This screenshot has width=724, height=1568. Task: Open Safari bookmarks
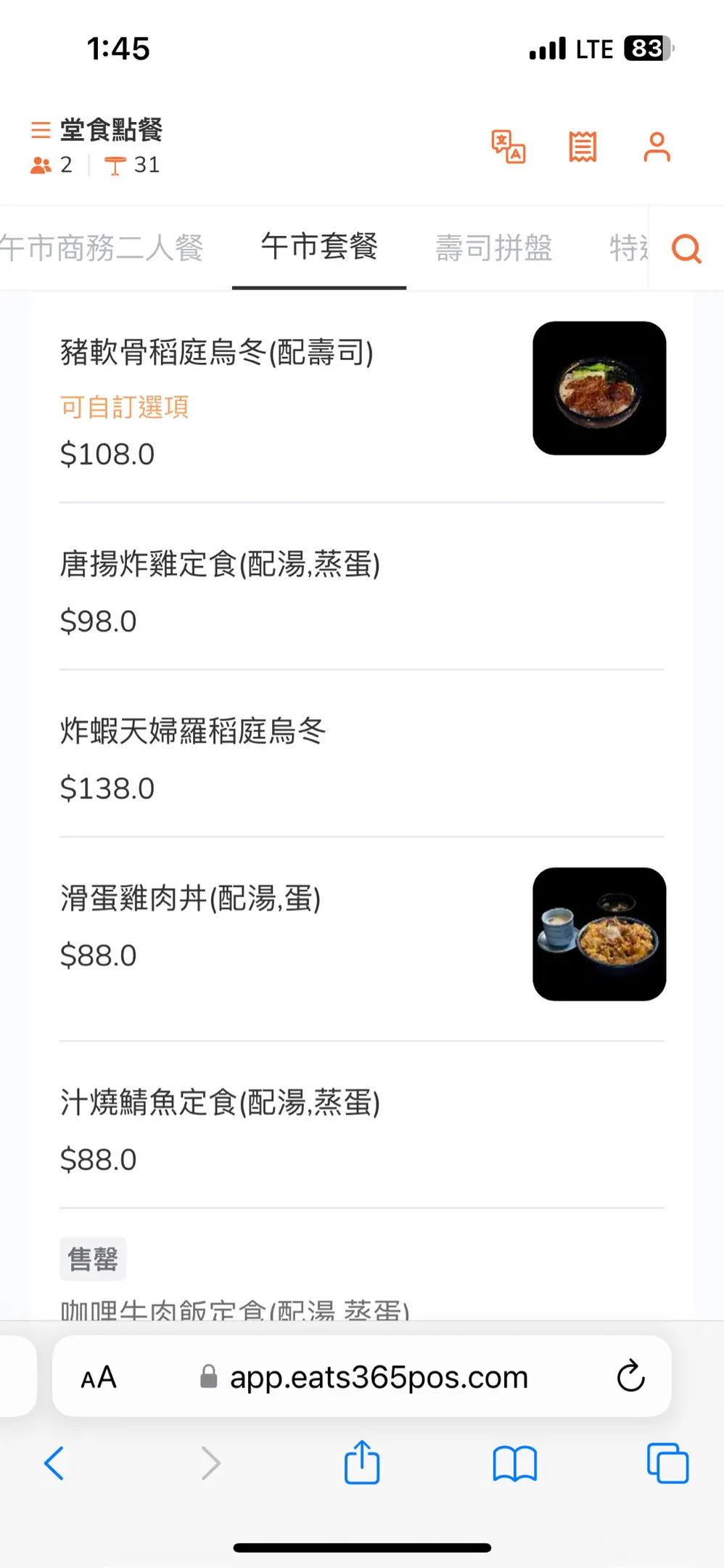coord(514,1463)
